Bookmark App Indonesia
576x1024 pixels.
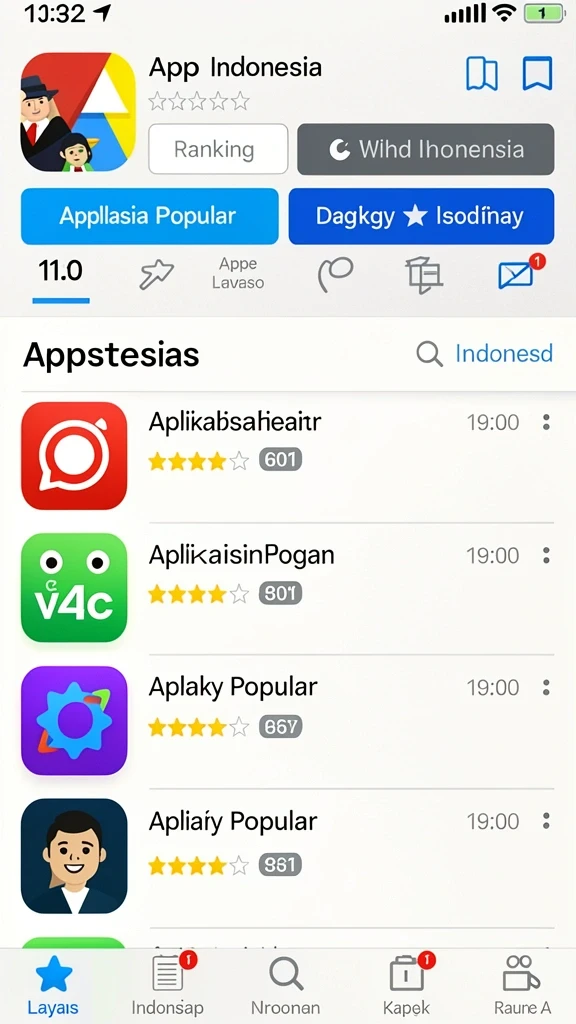537,72
